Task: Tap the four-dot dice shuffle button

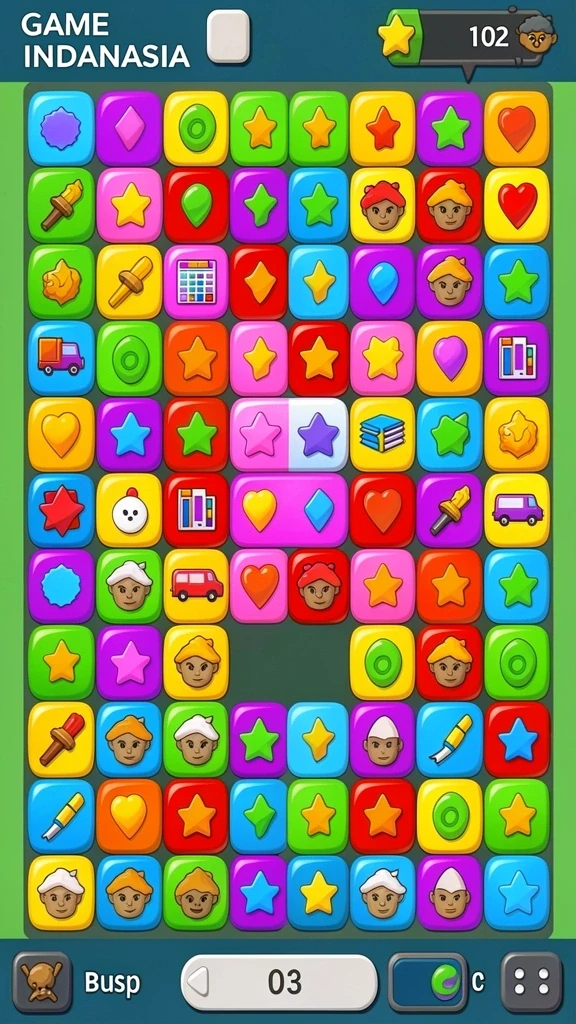Action: point(532,982)
